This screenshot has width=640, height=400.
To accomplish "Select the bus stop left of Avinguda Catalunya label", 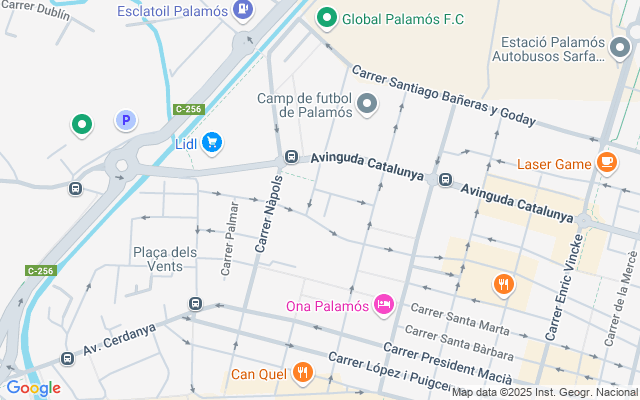I will click(292, 157).
